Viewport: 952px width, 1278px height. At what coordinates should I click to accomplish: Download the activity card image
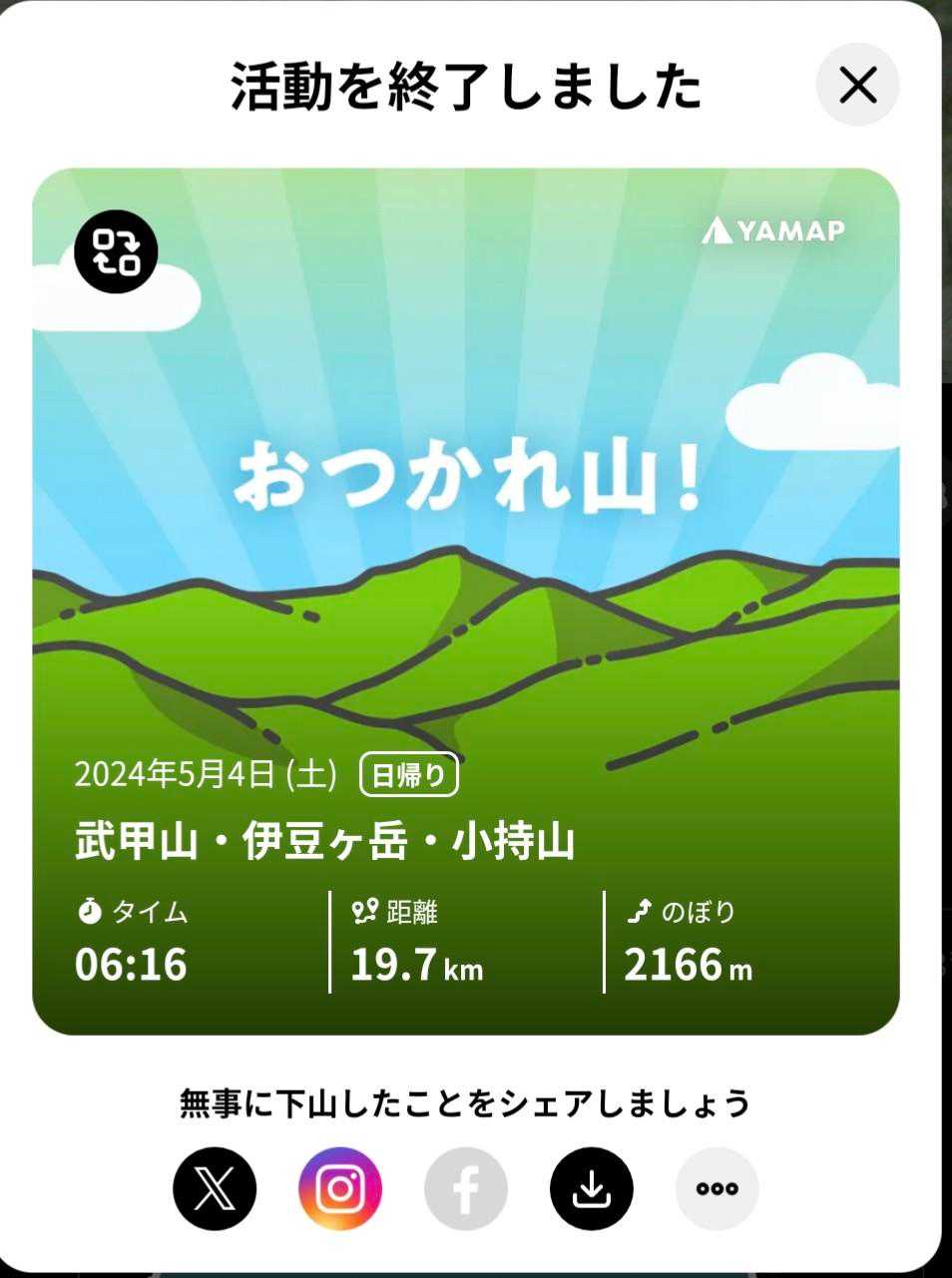[x=592, y=1188]
